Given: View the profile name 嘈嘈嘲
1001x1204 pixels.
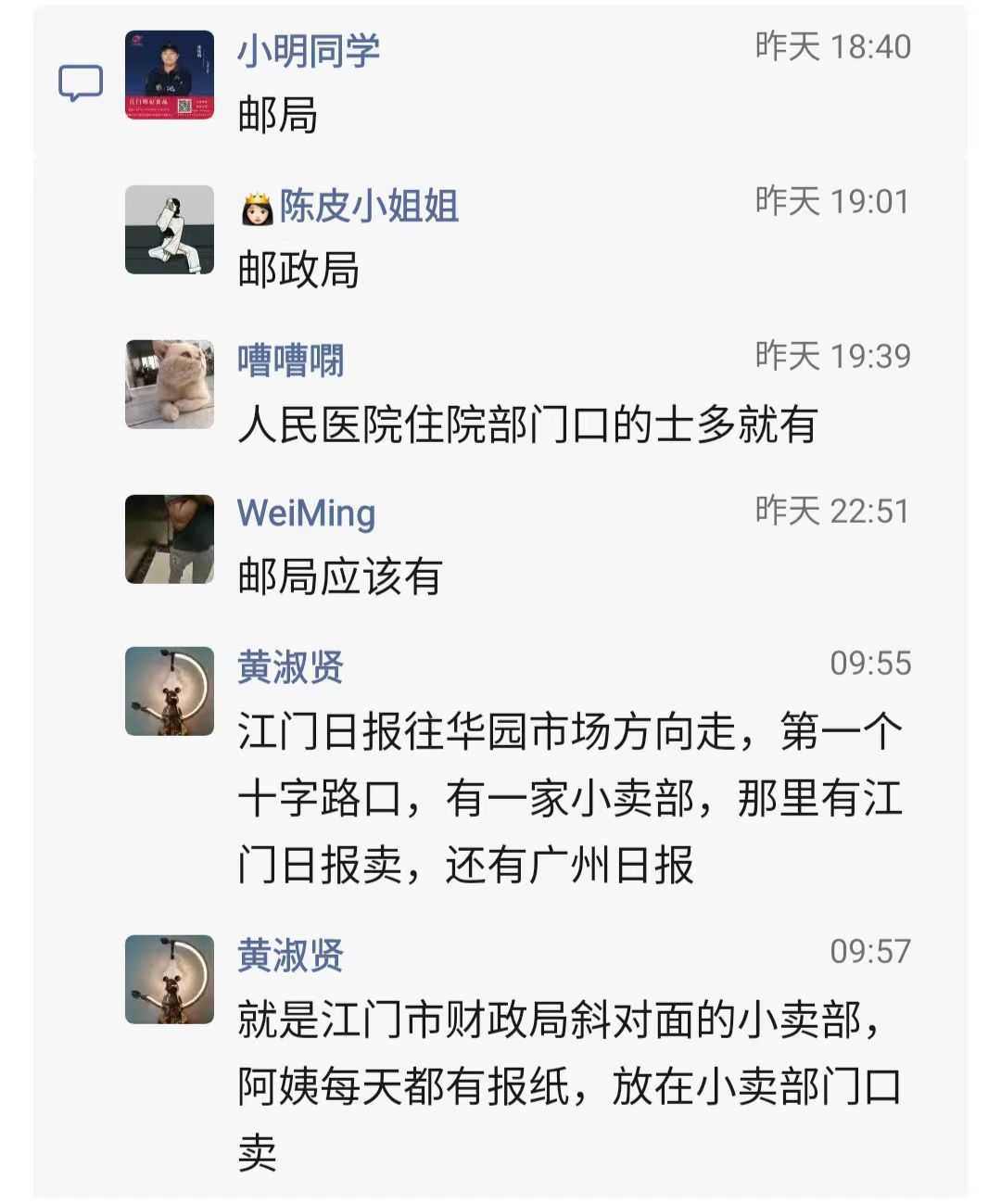Looking at the screenshot, I should pos(290,360).
